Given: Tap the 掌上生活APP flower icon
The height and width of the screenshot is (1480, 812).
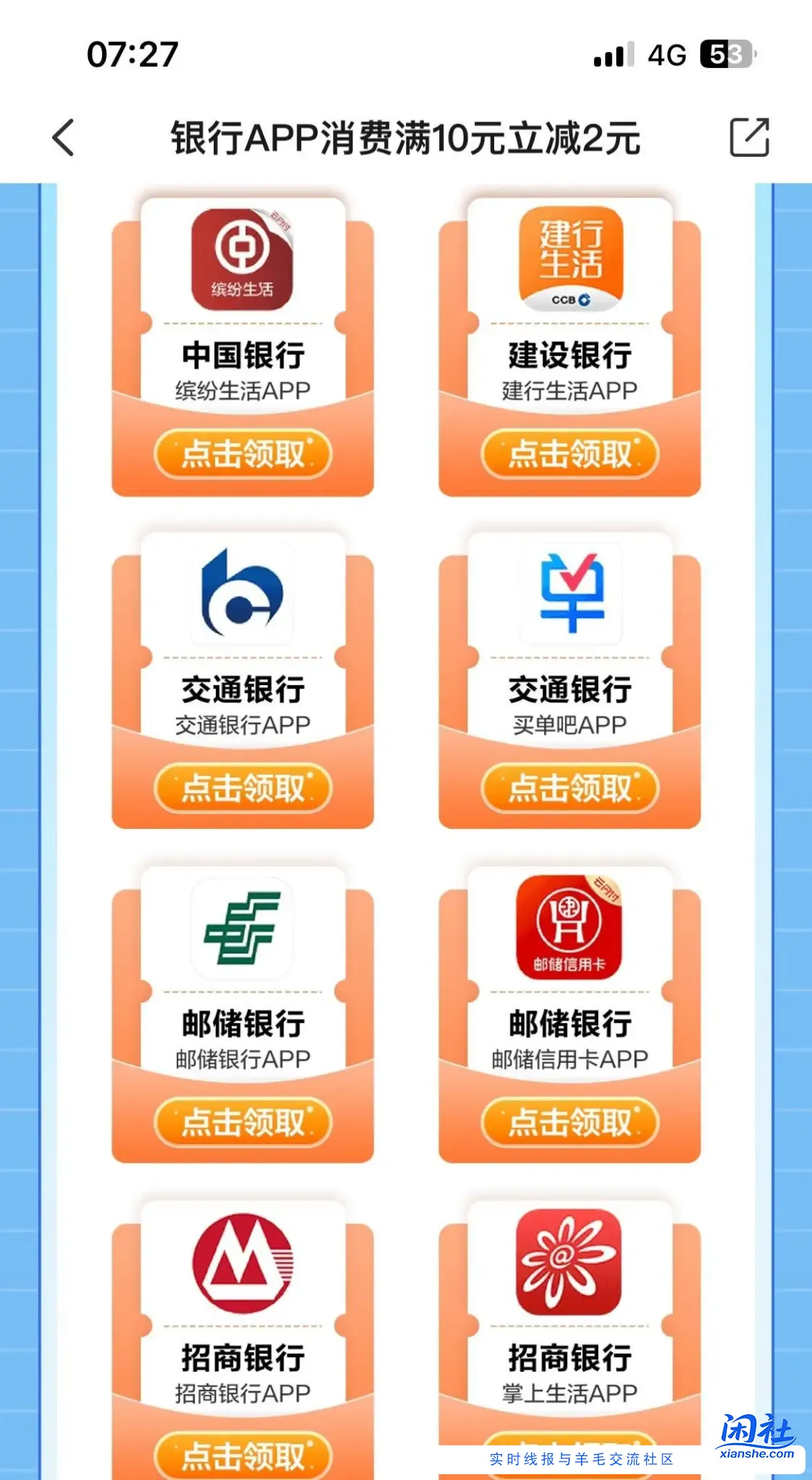Looking at the screenshot, I should (571, 1261).
